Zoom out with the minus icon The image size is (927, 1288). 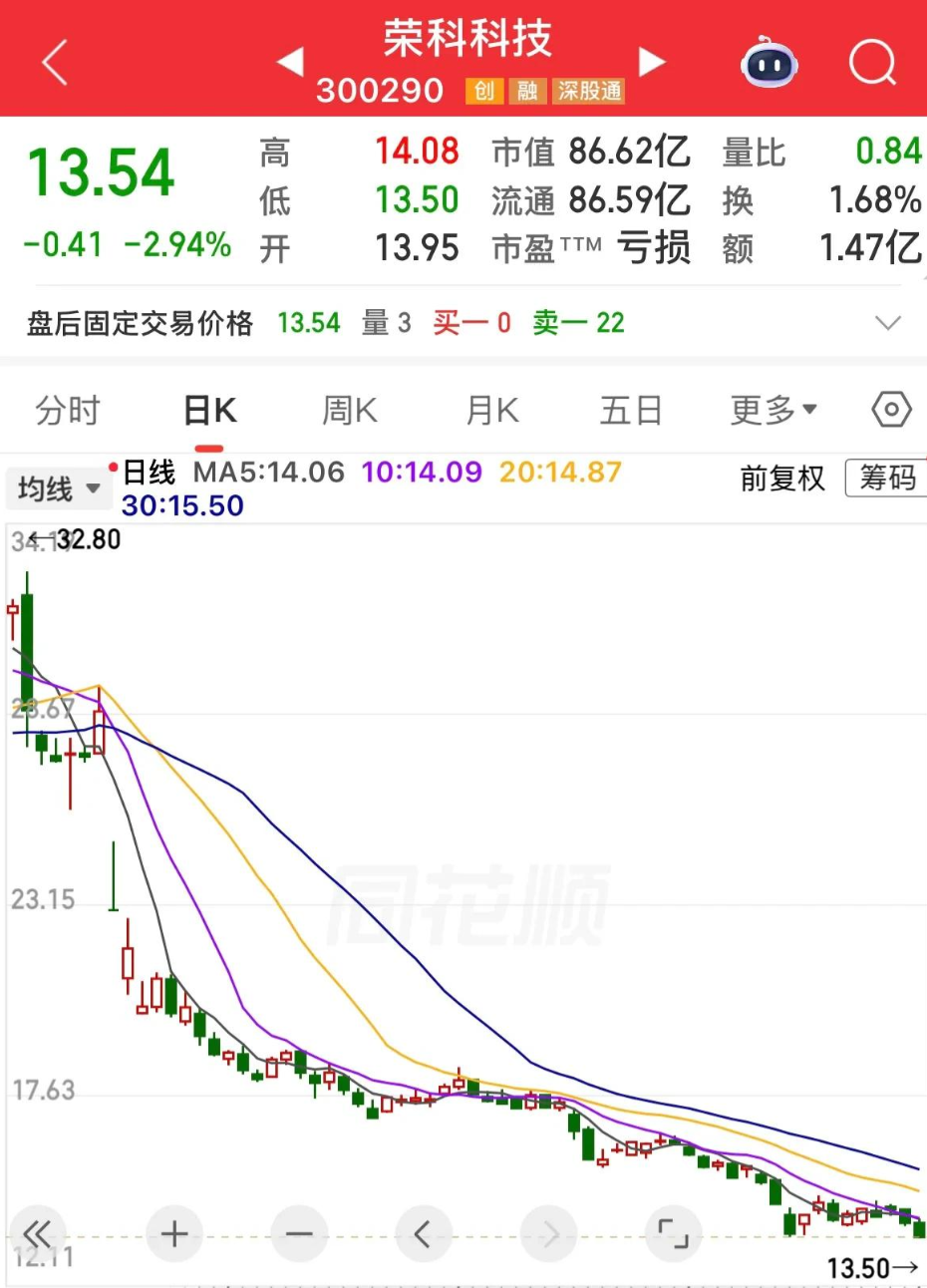299,1233
